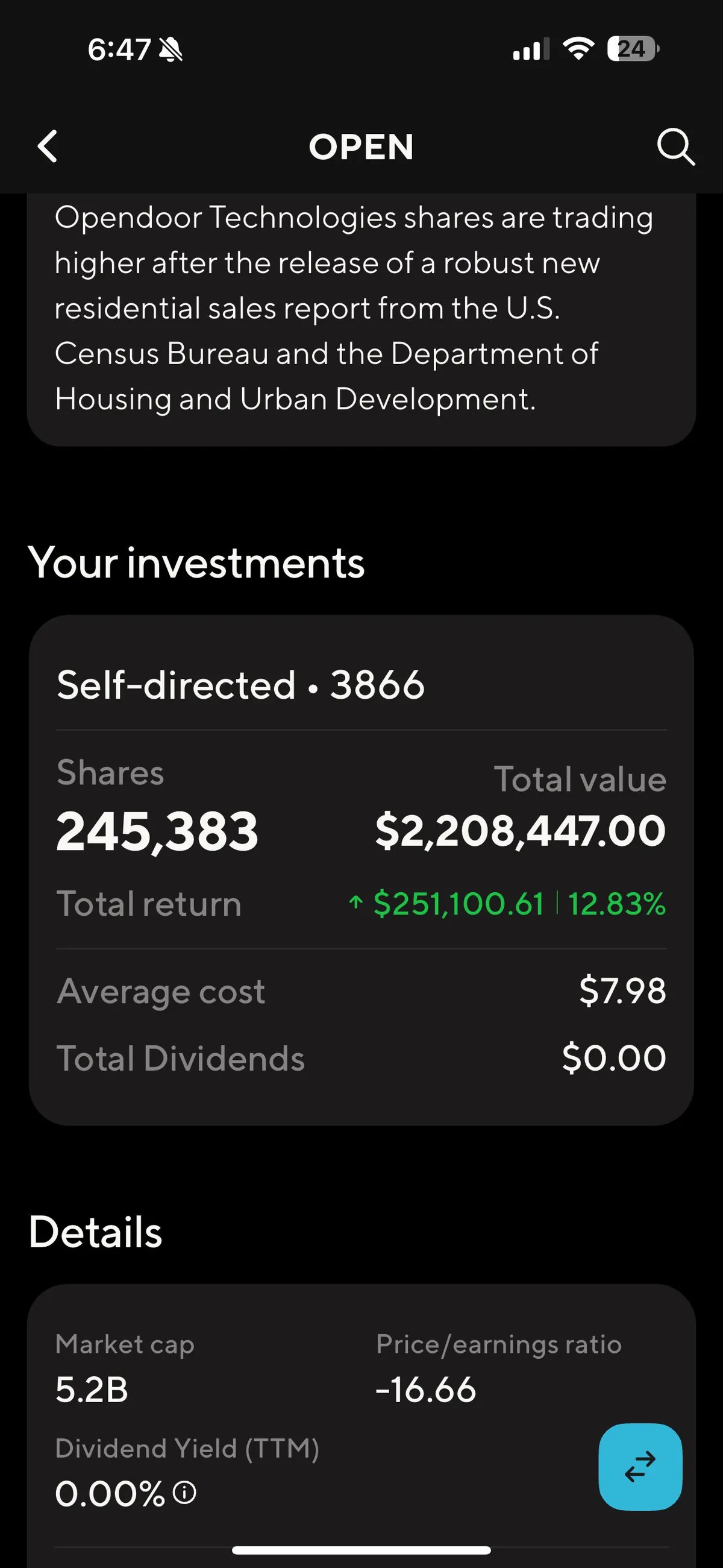
Task: Tap the Price/earnings ratio value
Action: pyautogui.click(x=426, y=1390)
